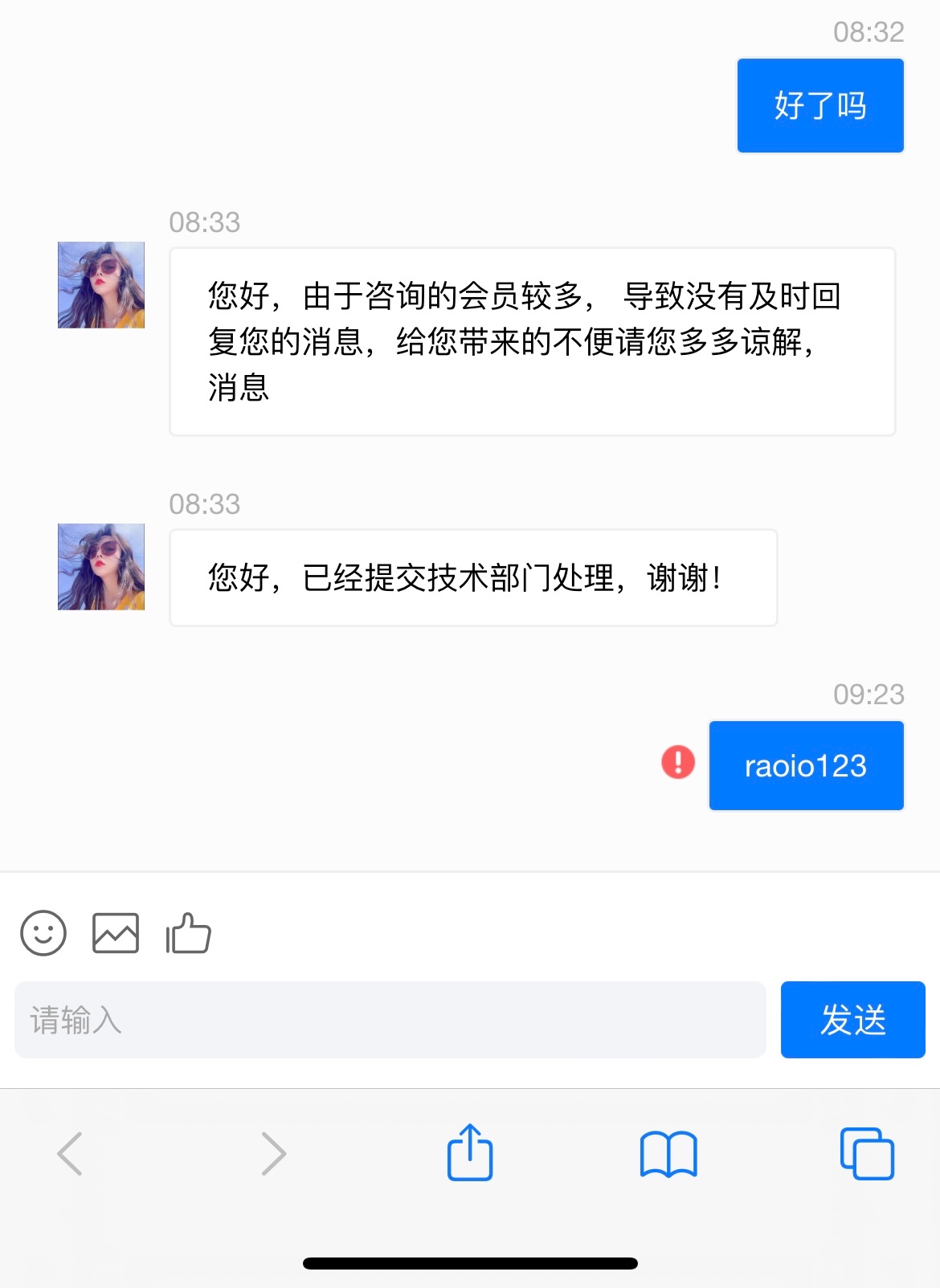Show all open Safari tabs
This screenshot has height=1288, width=940.
867,1154
